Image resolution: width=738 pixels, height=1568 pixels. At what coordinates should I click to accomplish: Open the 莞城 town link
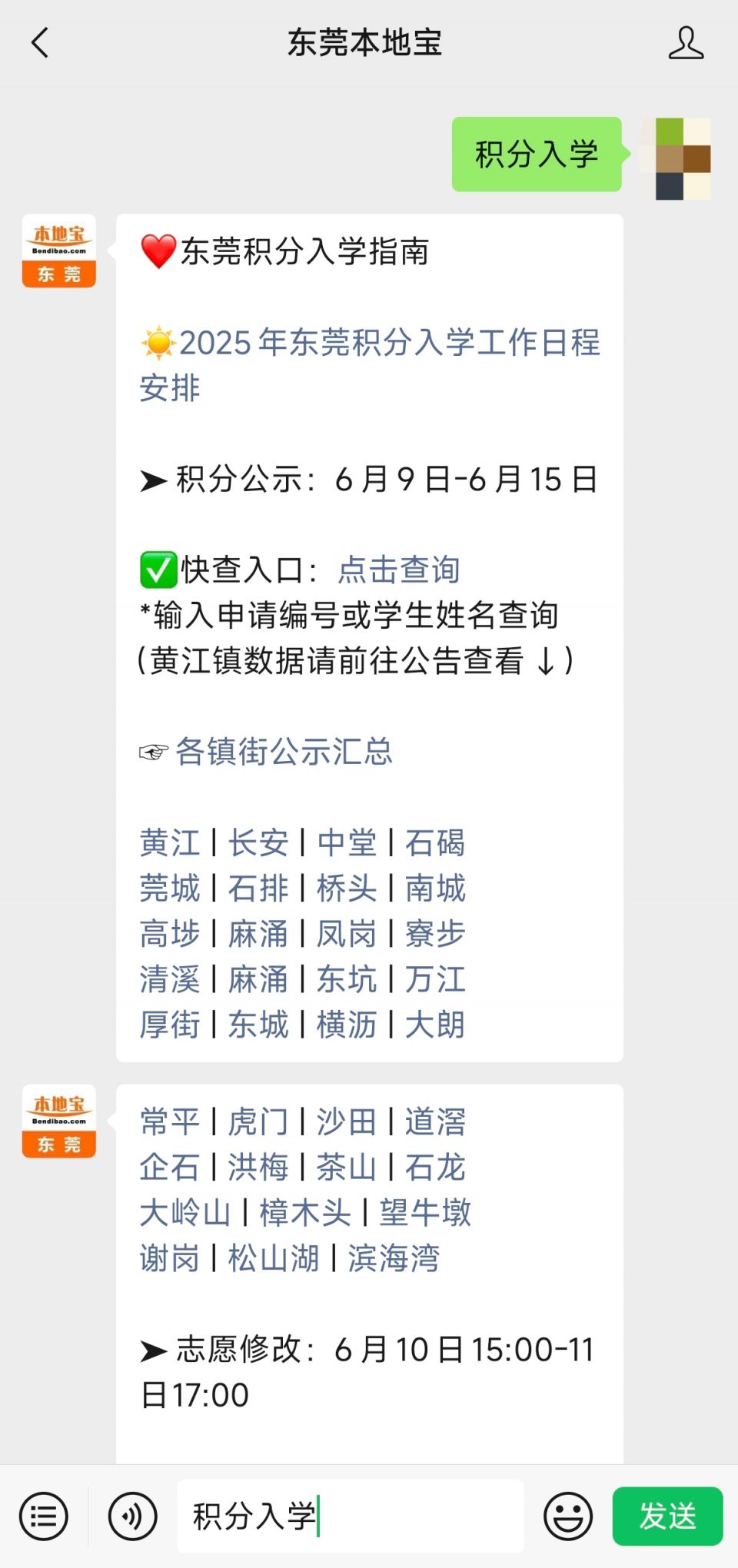[170, 888]
